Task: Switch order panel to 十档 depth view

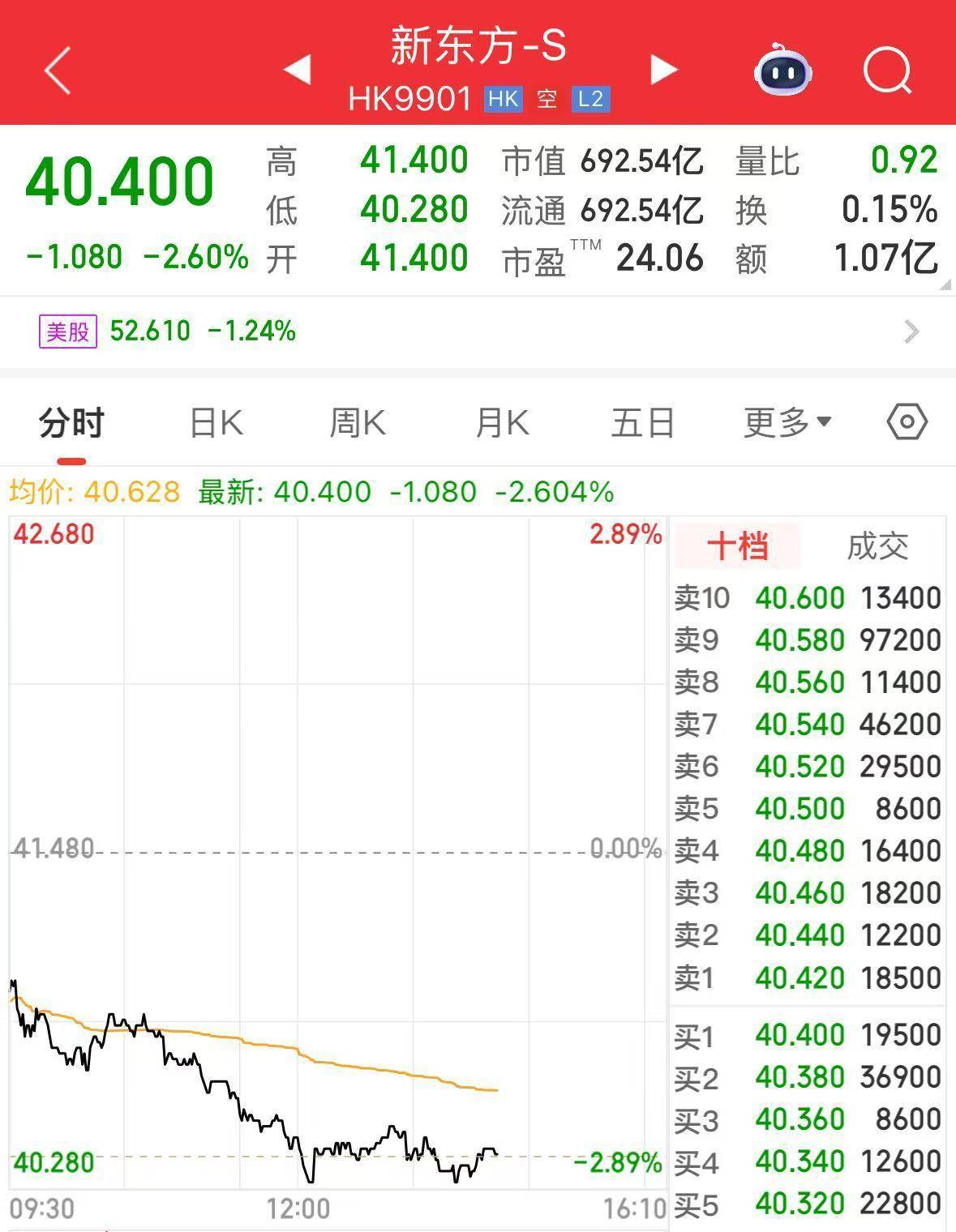Action: point(738,547)
